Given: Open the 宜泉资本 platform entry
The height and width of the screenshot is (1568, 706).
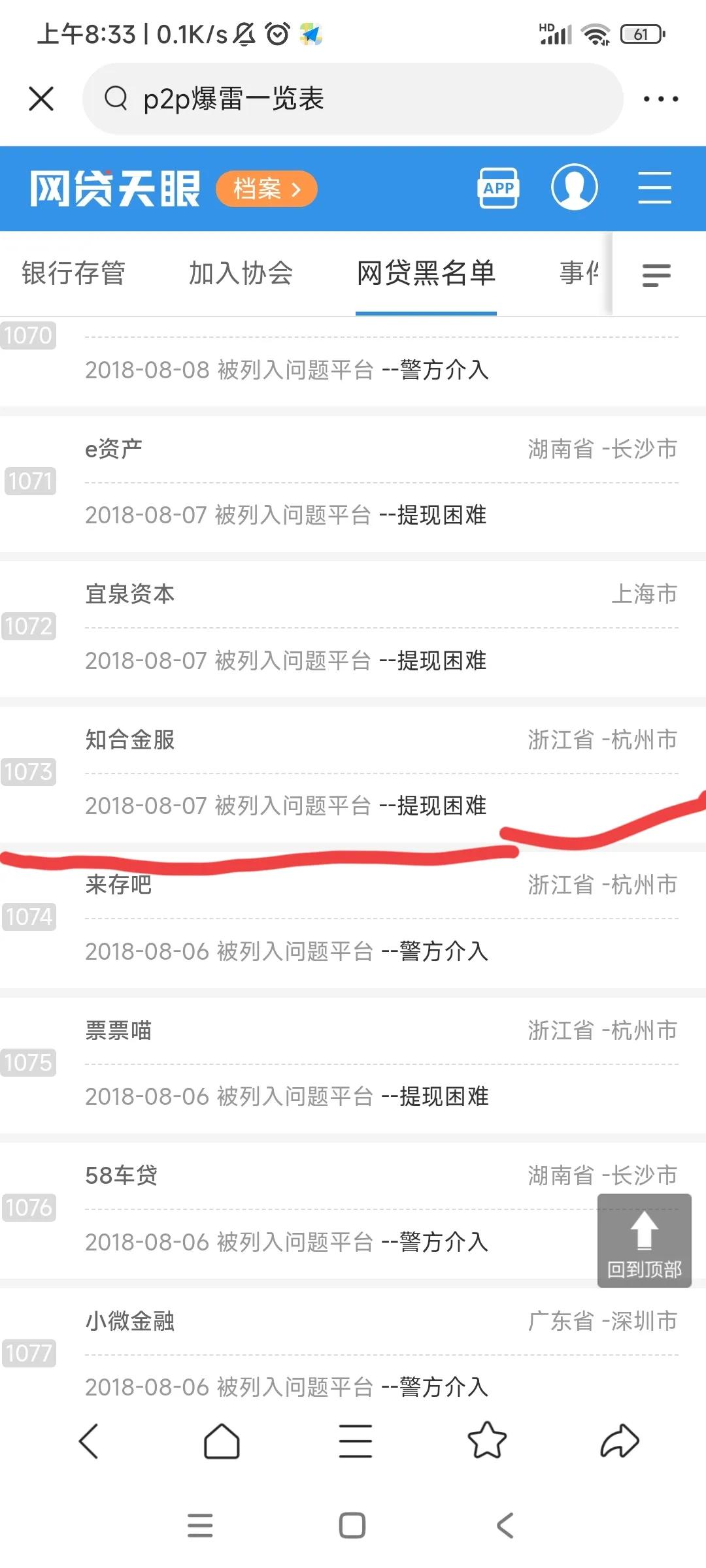Looking at the screenshot, I should coord(131,595).
